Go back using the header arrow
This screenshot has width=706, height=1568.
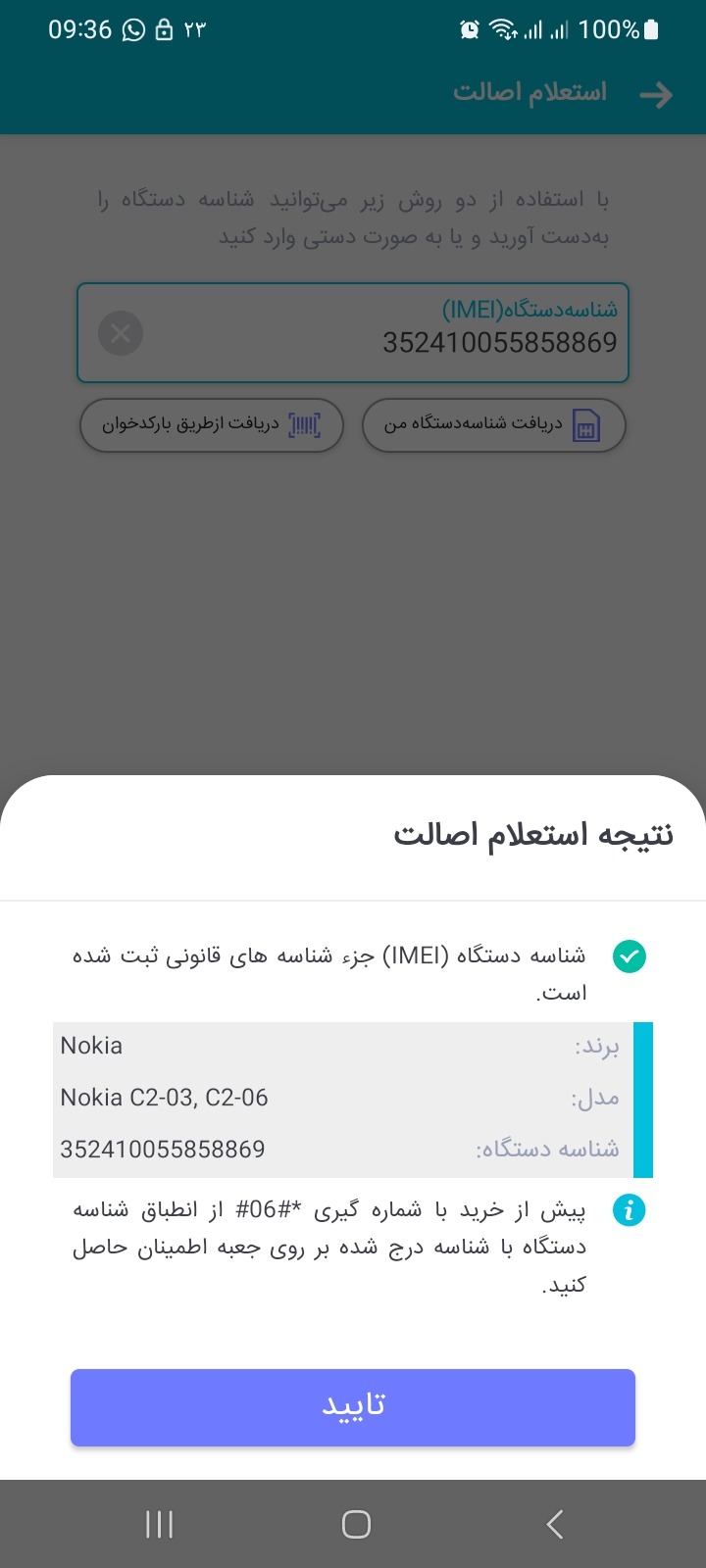pos(656,94)
